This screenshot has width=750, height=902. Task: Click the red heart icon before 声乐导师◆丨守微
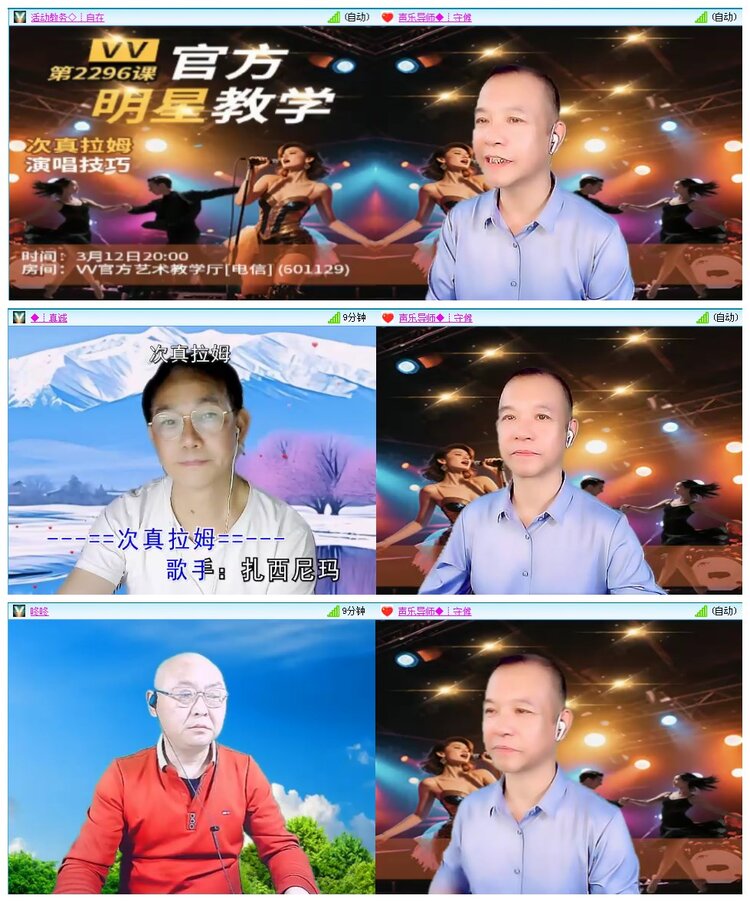tap(387, 15)
